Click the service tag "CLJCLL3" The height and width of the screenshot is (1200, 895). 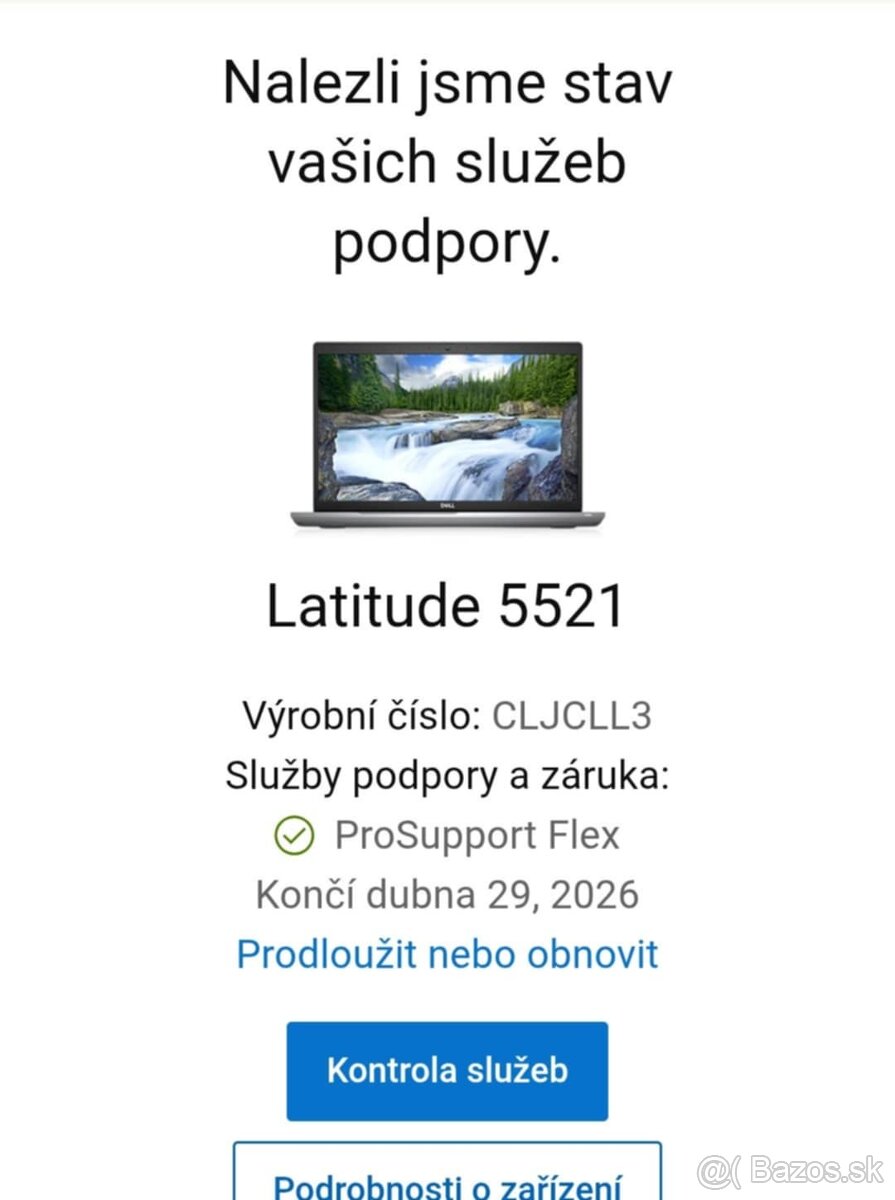tap(571, 715)
